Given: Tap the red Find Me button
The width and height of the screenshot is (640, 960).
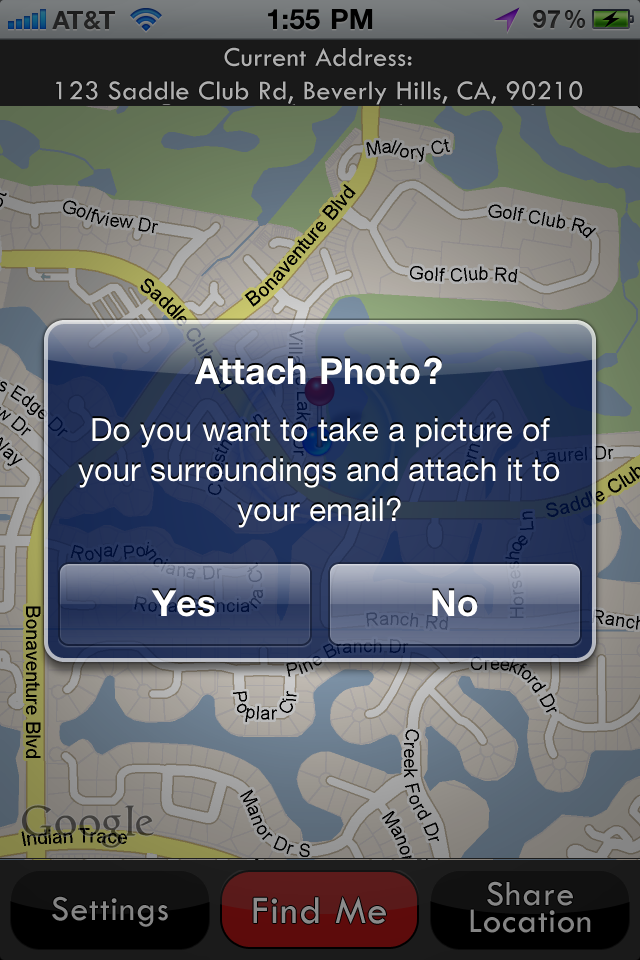Looking at the screenshot, I should (x=319, y=910).
